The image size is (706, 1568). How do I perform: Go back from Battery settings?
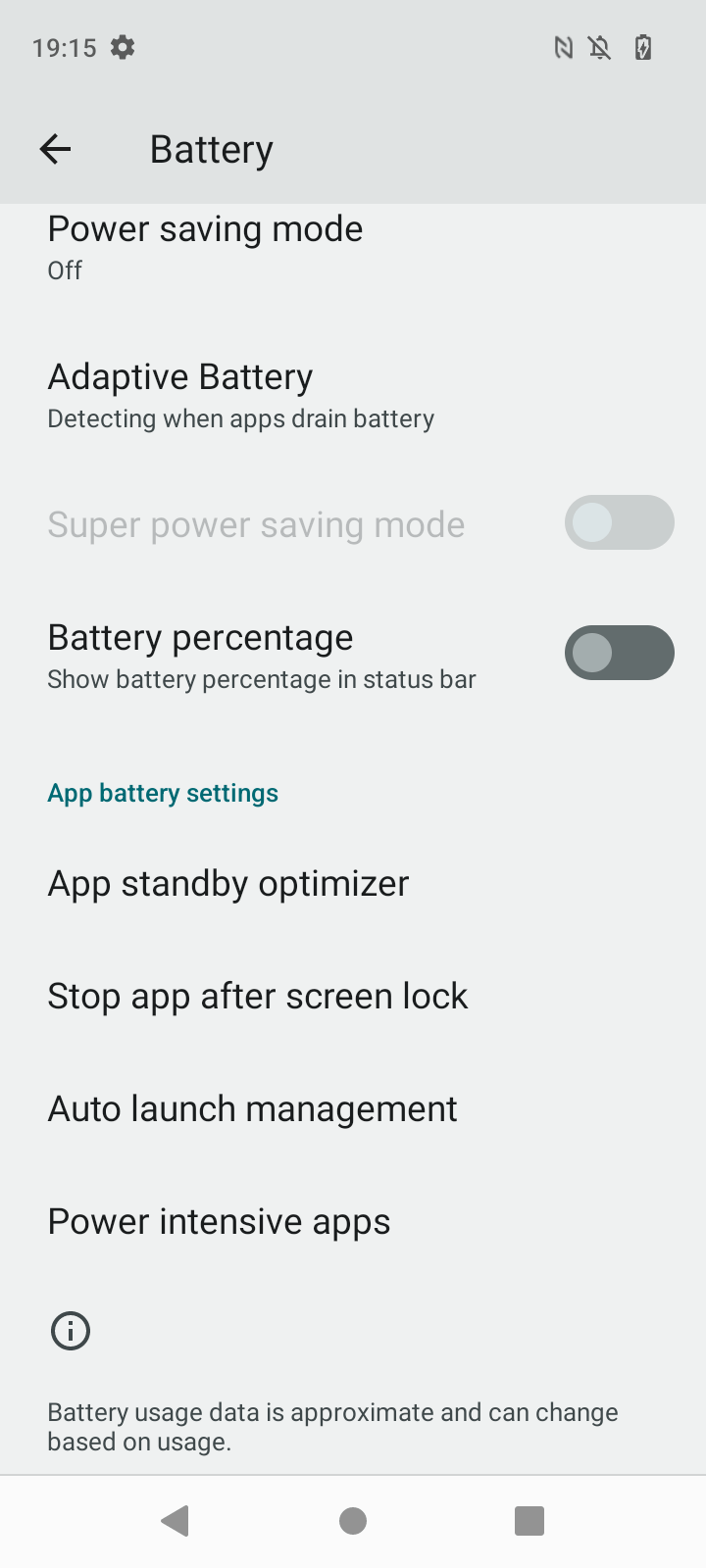coord(56,149)
